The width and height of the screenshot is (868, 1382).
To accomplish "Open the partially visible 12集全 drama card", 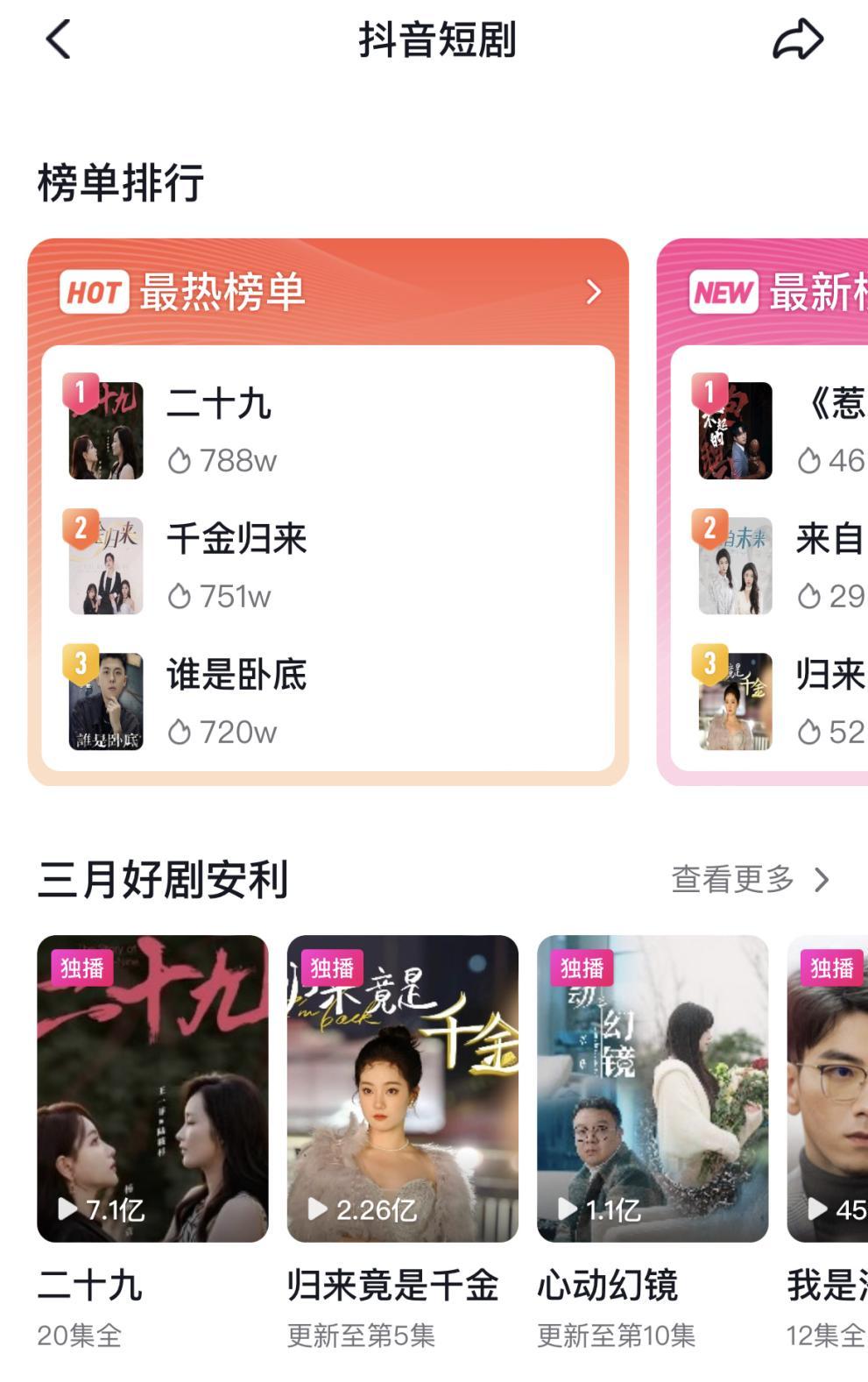I will 827,1088.
